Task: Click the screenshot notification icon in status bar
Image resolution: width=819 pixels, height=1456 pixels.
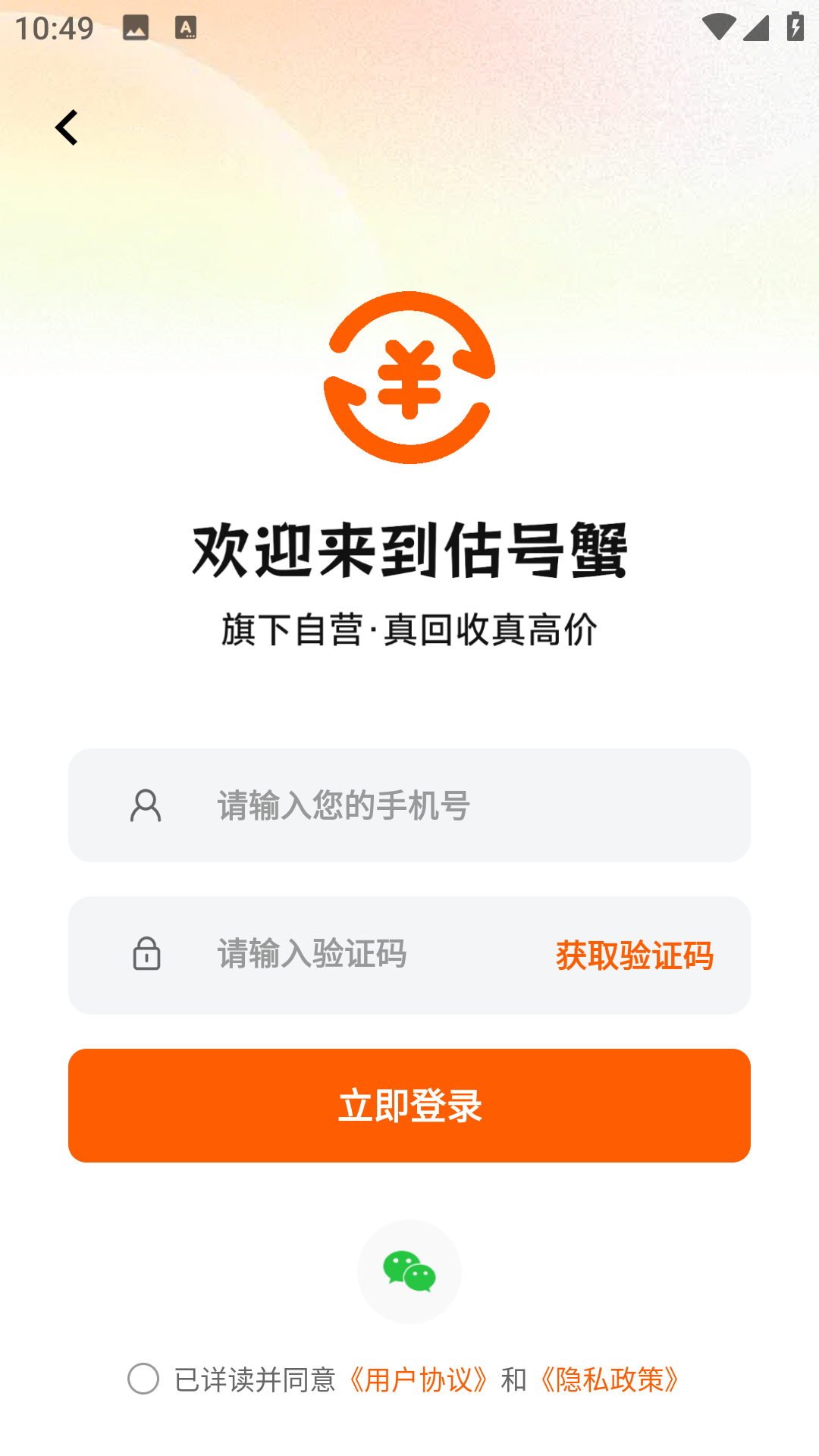Action: 136,25
